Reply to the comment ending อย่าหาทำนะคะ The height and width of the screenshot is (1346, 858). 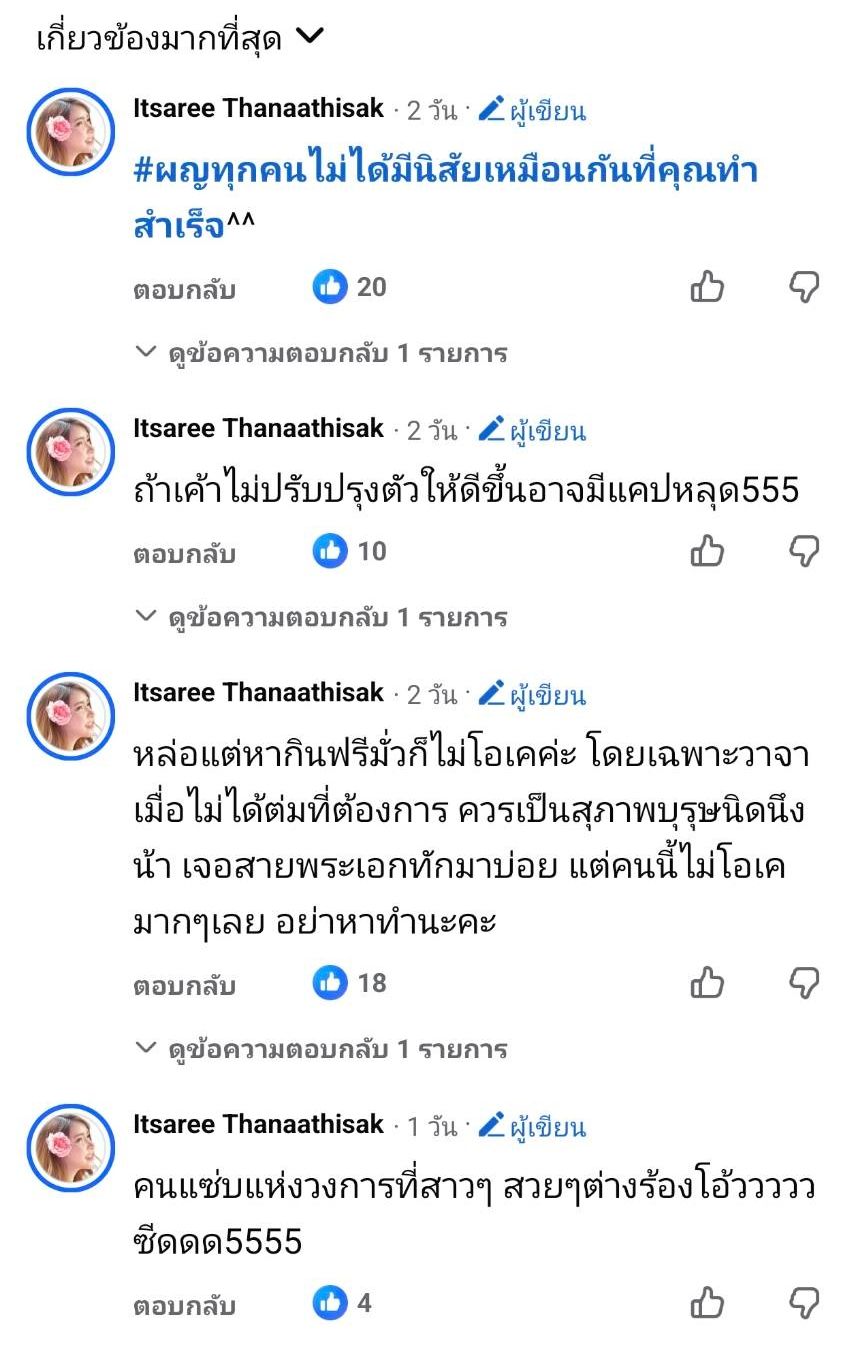(x=184, y=986)
